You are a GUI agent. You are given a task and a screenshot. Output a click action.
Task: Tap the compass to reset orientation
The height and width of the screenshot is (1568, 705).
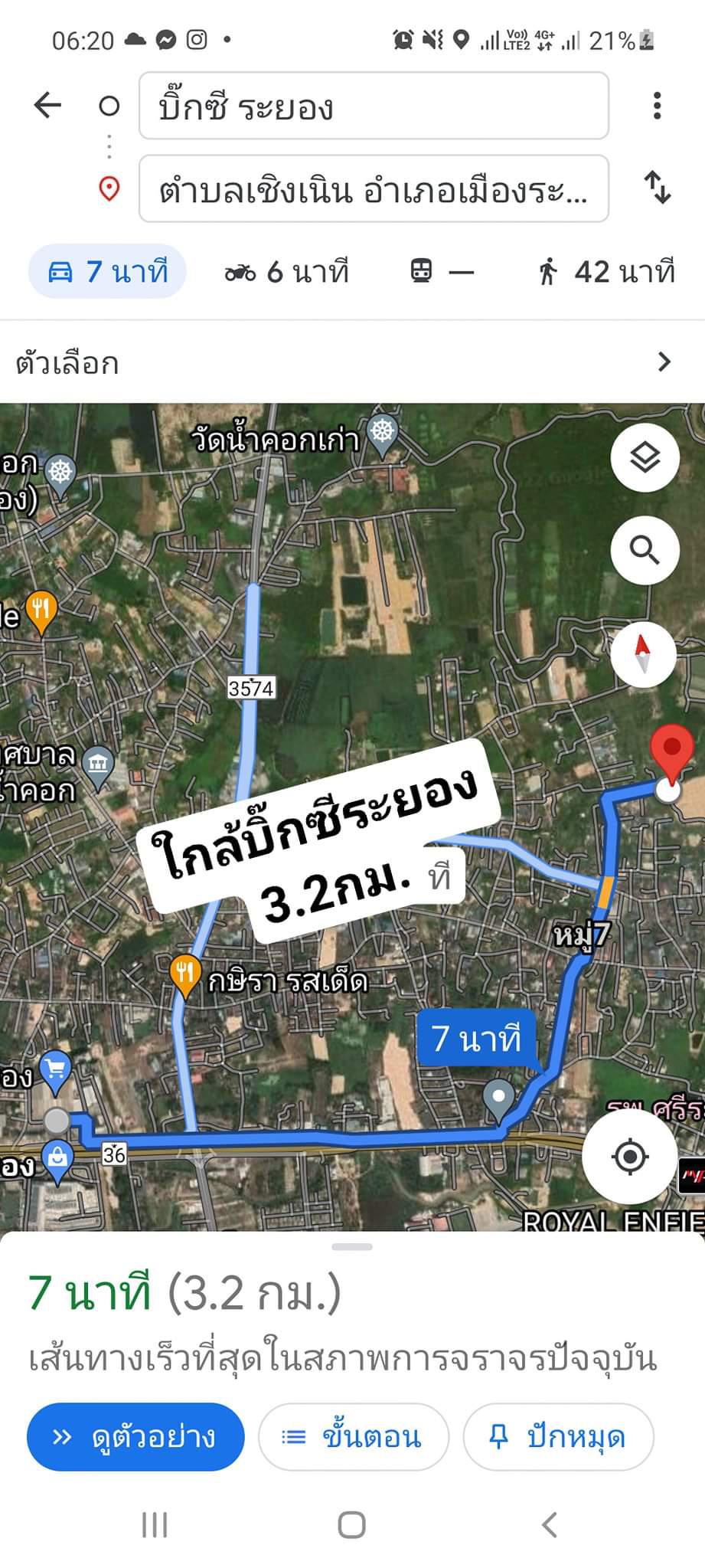645,653
